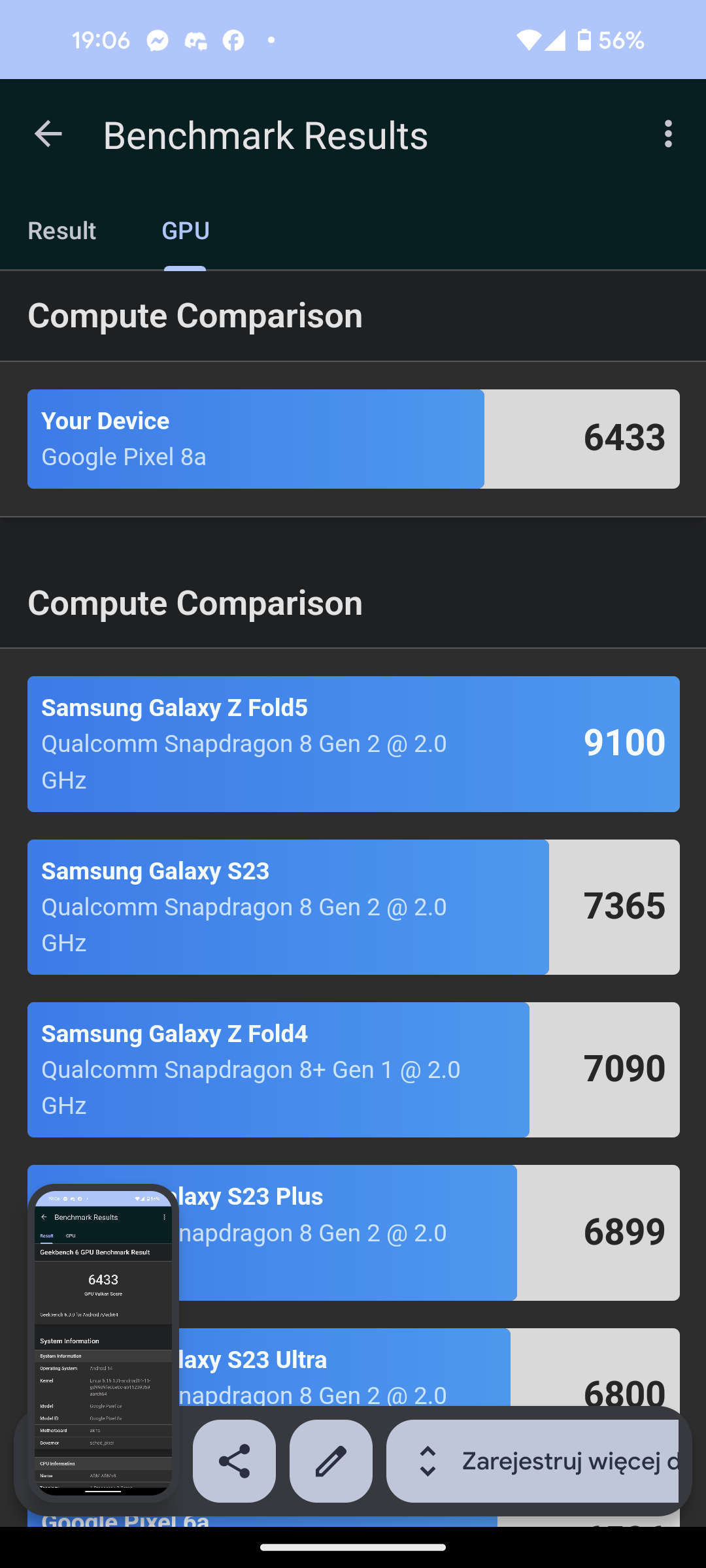706x1568 pixels.
Task: Switch to the Result tab
Action: [x=62, y=231]
